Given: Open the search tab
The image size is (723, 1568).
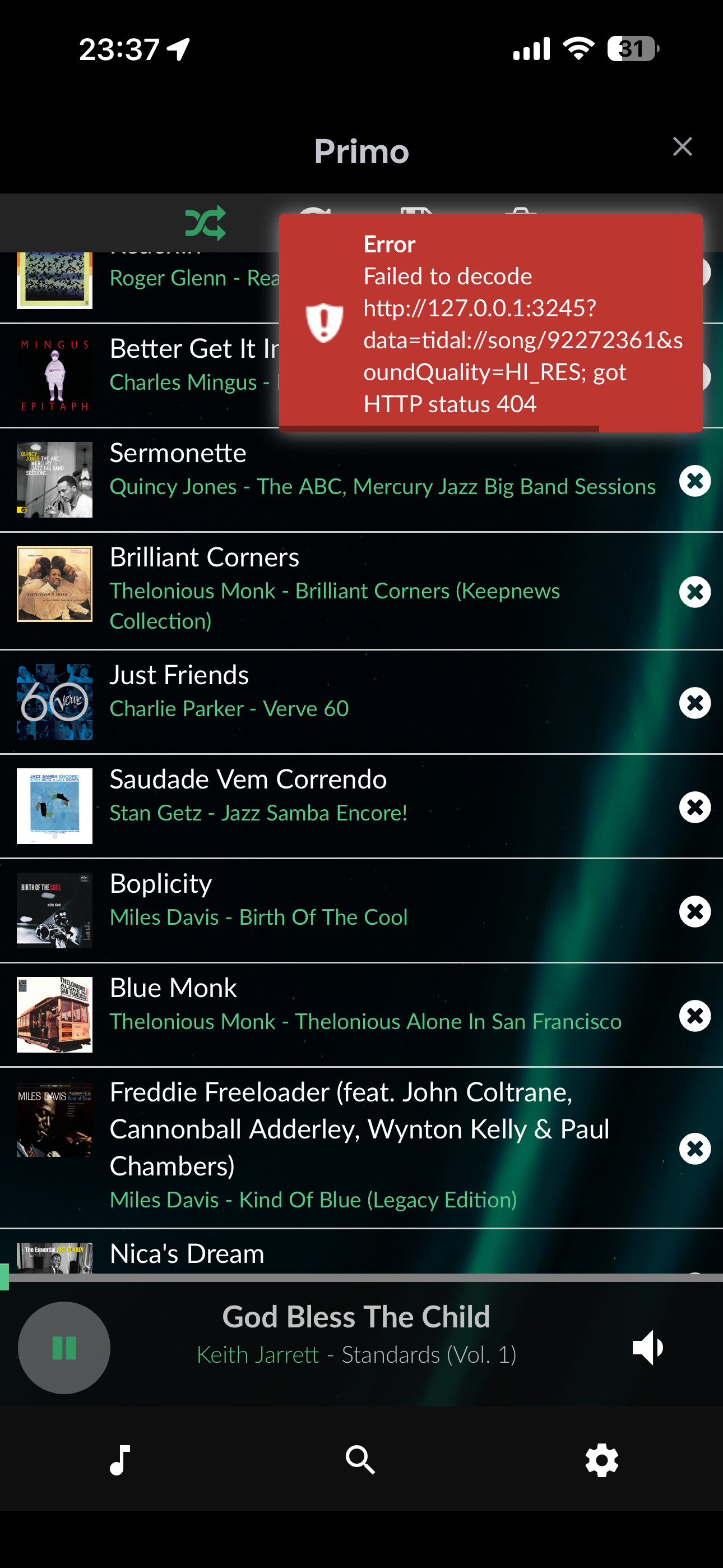Looking at the screenshot, I should tap(360, 1460).
